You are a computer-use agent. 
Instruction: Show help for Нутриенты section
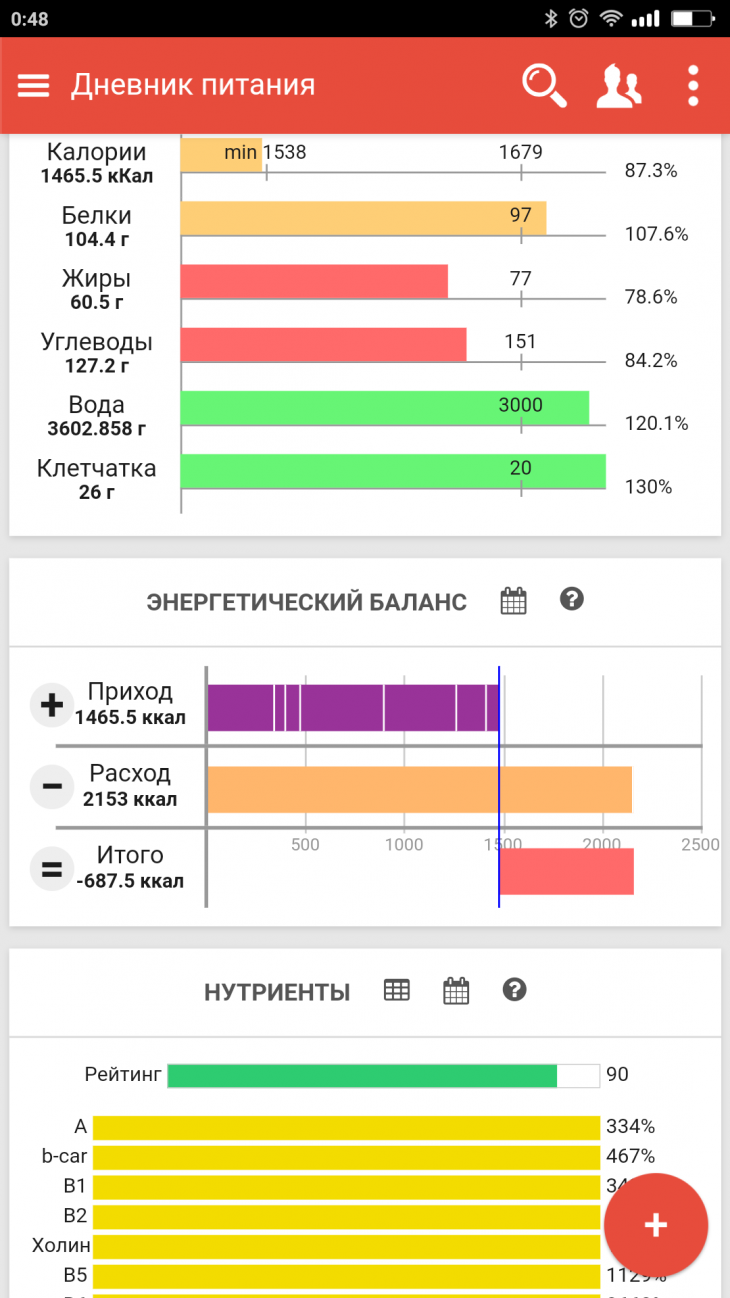click(514, 990)
